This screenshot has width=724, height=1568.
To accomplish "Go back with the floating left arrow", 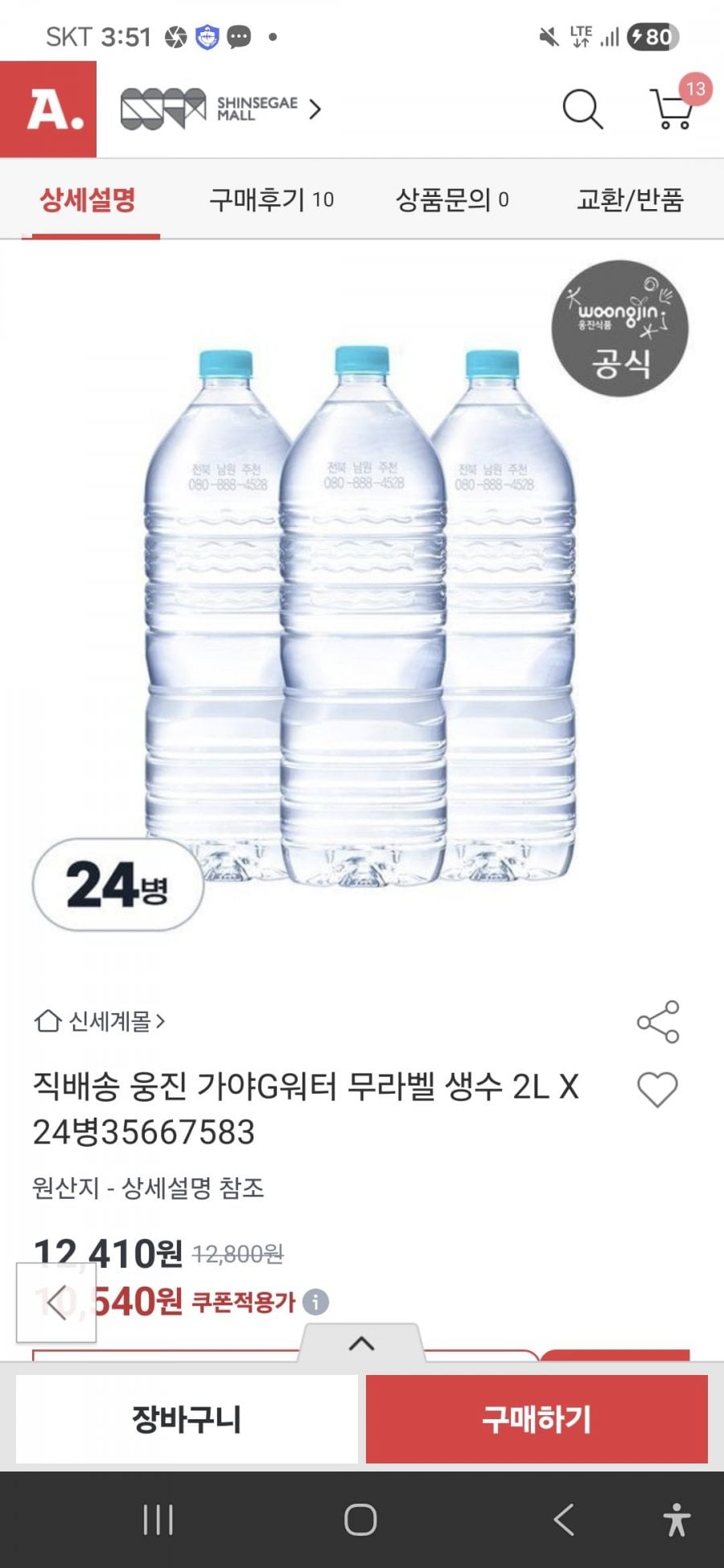I will (56, 1302).
